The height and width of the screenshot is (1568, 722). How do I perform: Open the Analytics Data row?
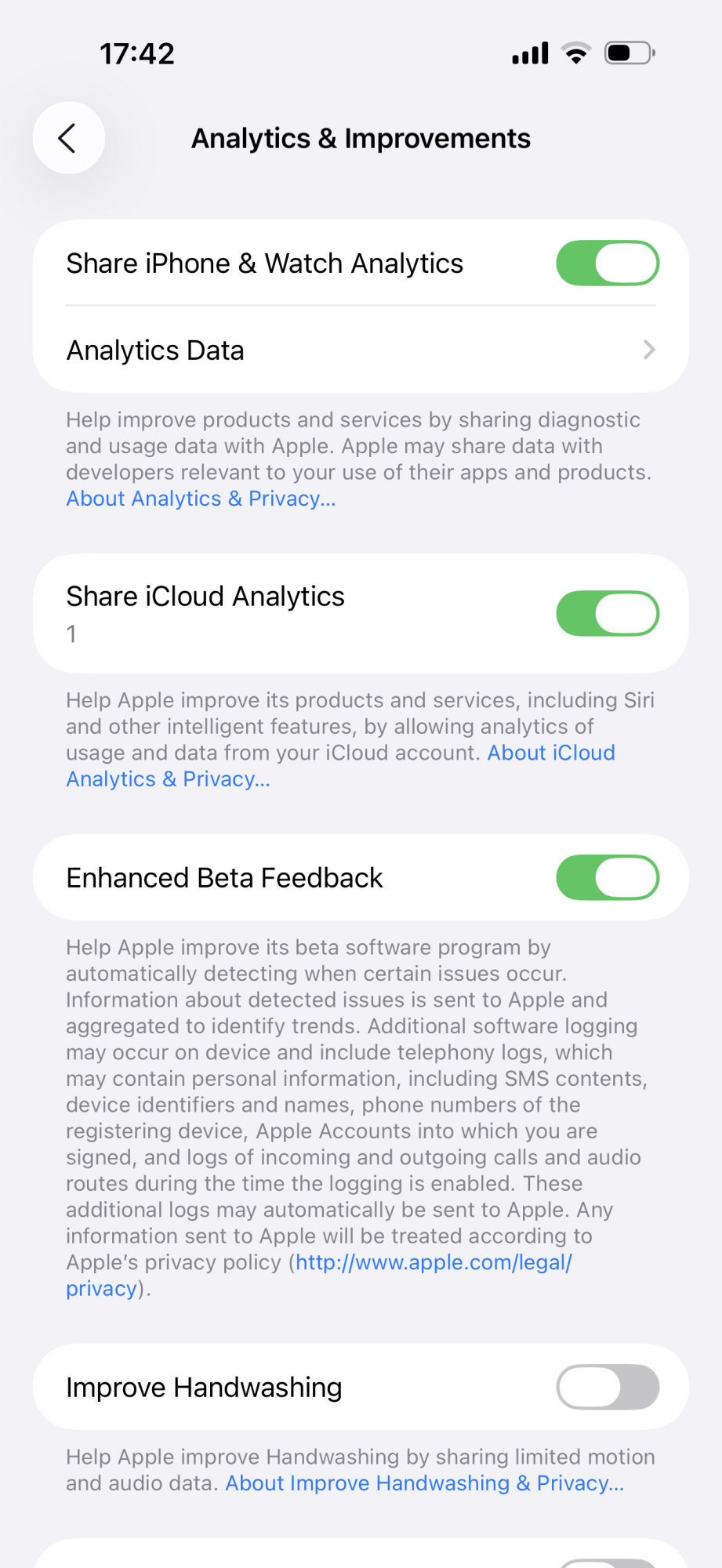tap(361, 350)
